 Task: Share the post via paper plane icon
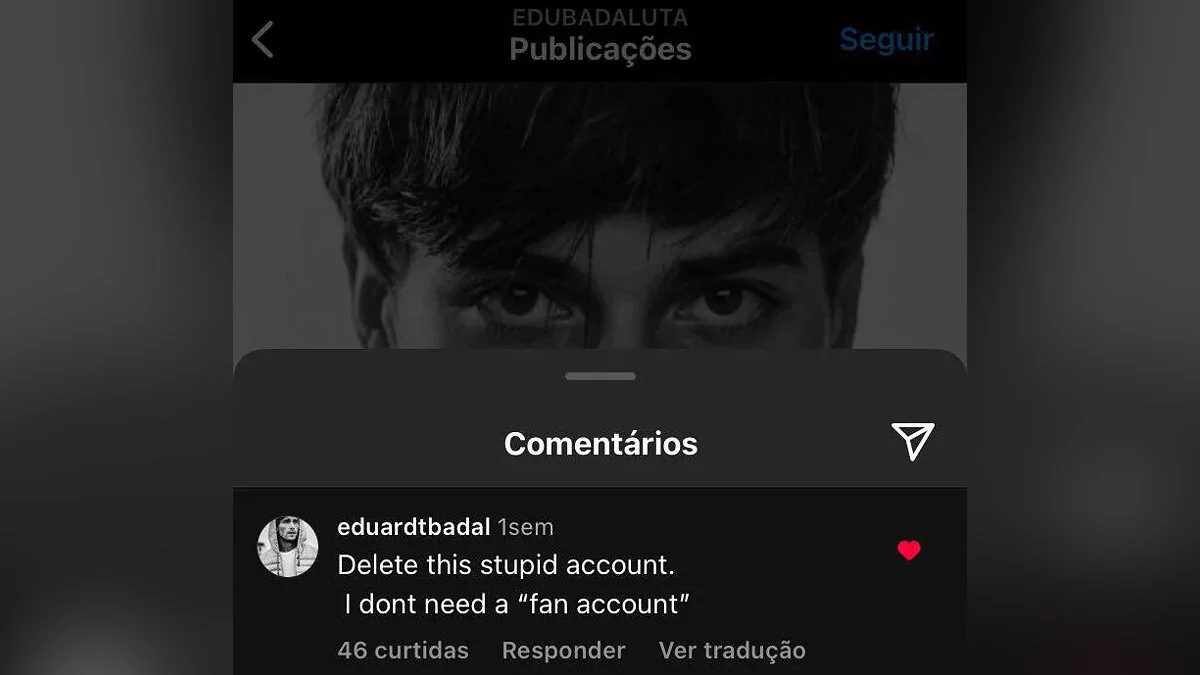click(x=912, y=441)
